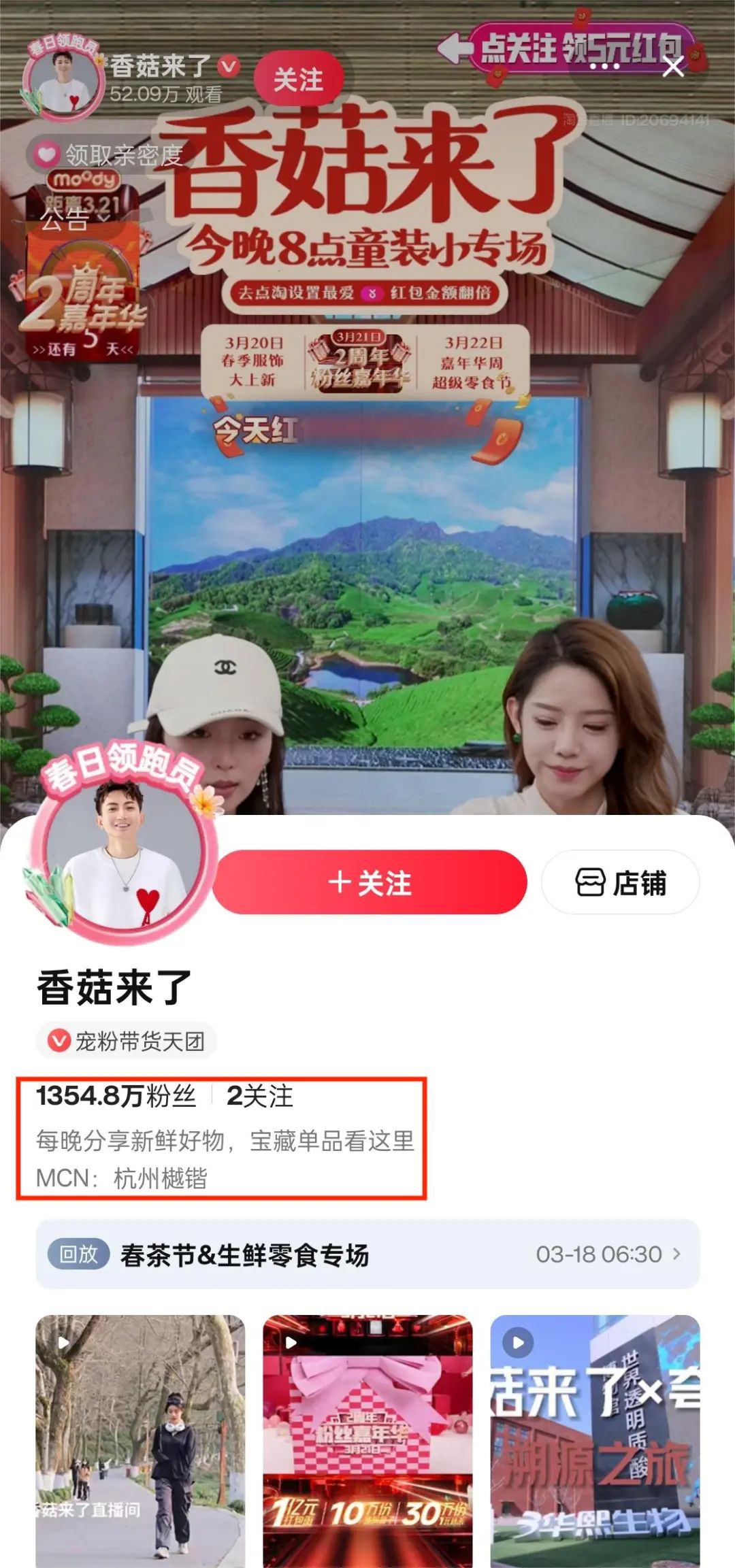735x1568 pixels.
Task: Follow 香菇来了 with the + 关注 button
Action: click(370, 882)
